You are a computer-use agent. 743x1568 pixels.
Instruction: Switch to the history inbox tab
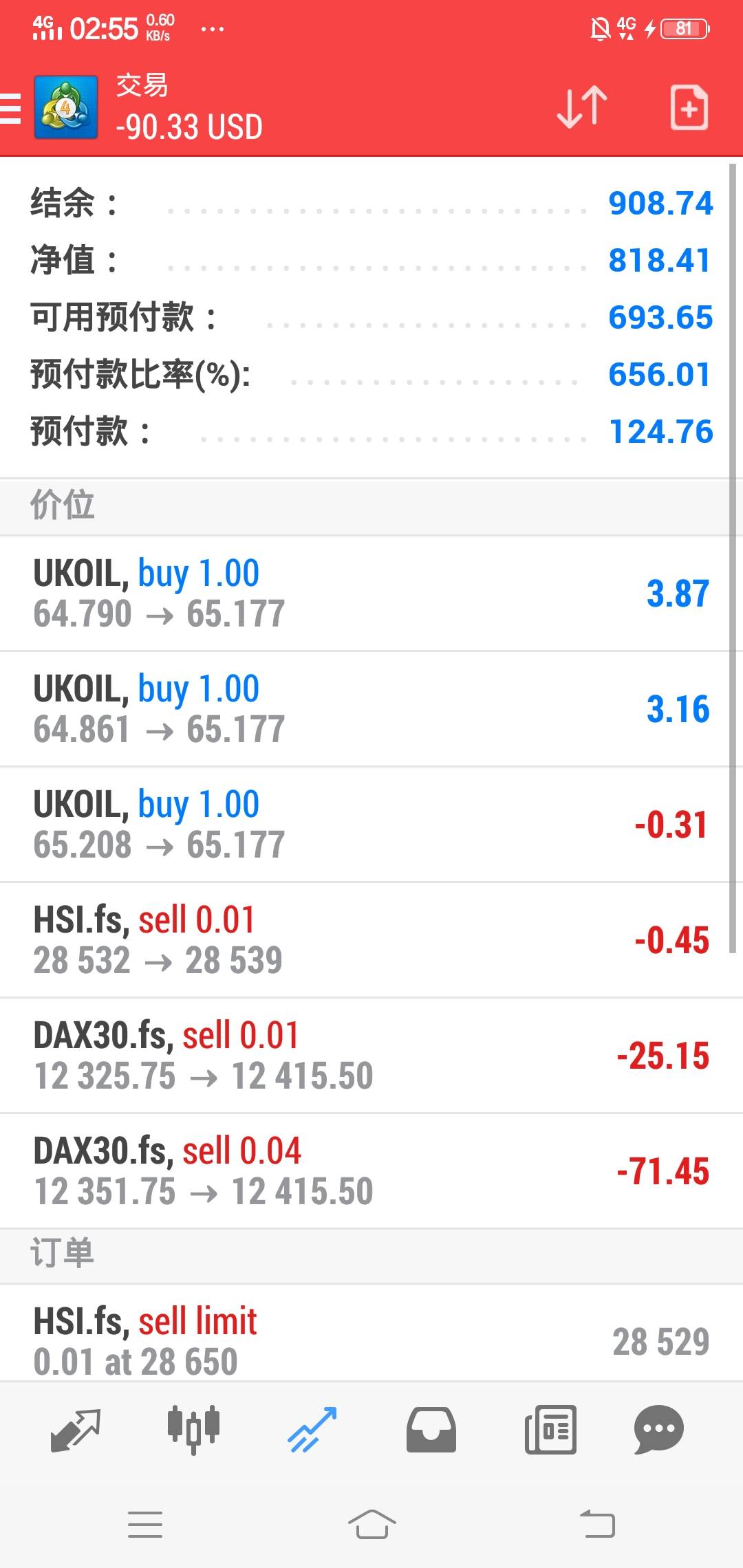431,1430
